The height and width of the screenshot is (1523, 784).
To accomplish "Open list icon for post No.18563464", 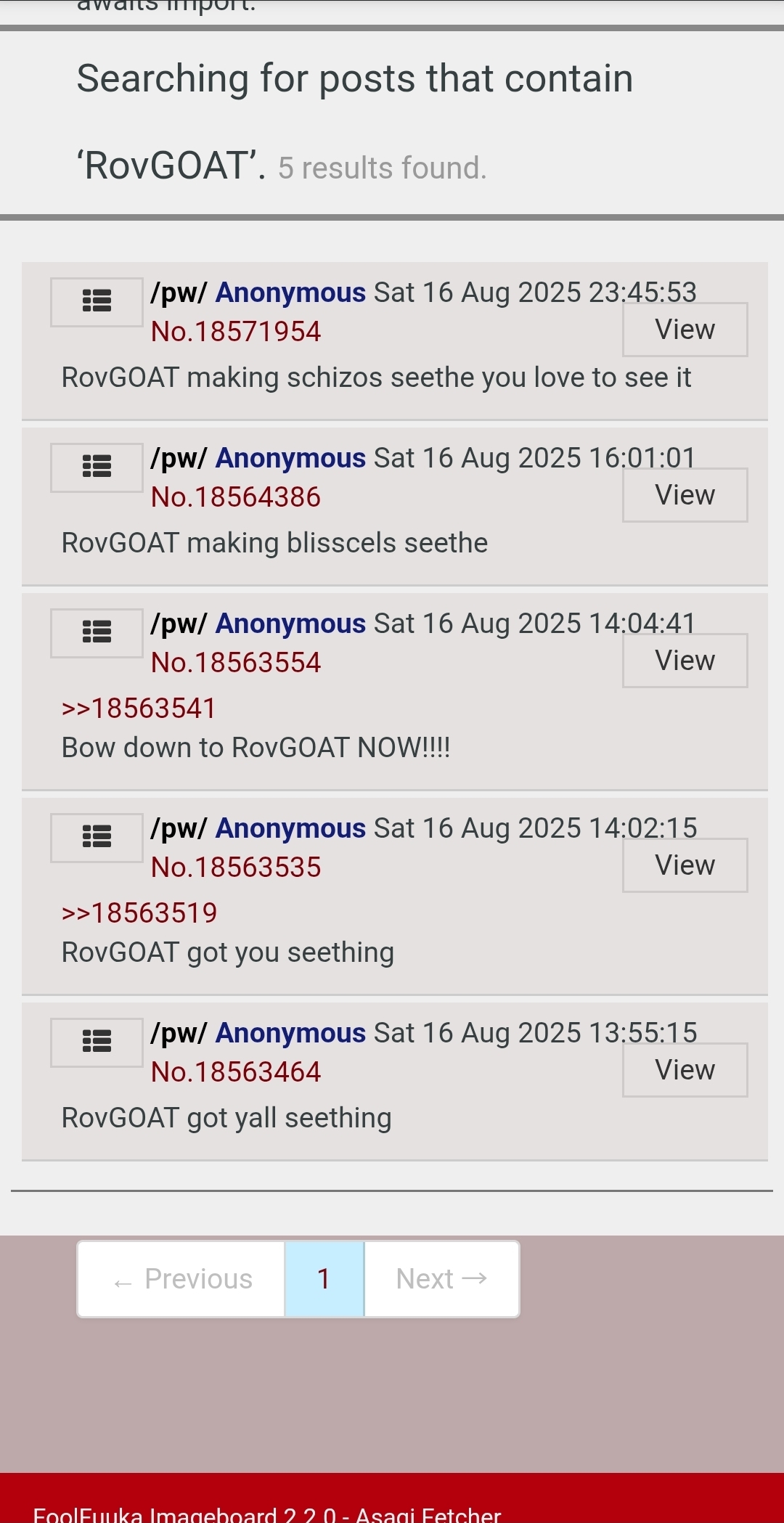I will tap(97, 1042).
